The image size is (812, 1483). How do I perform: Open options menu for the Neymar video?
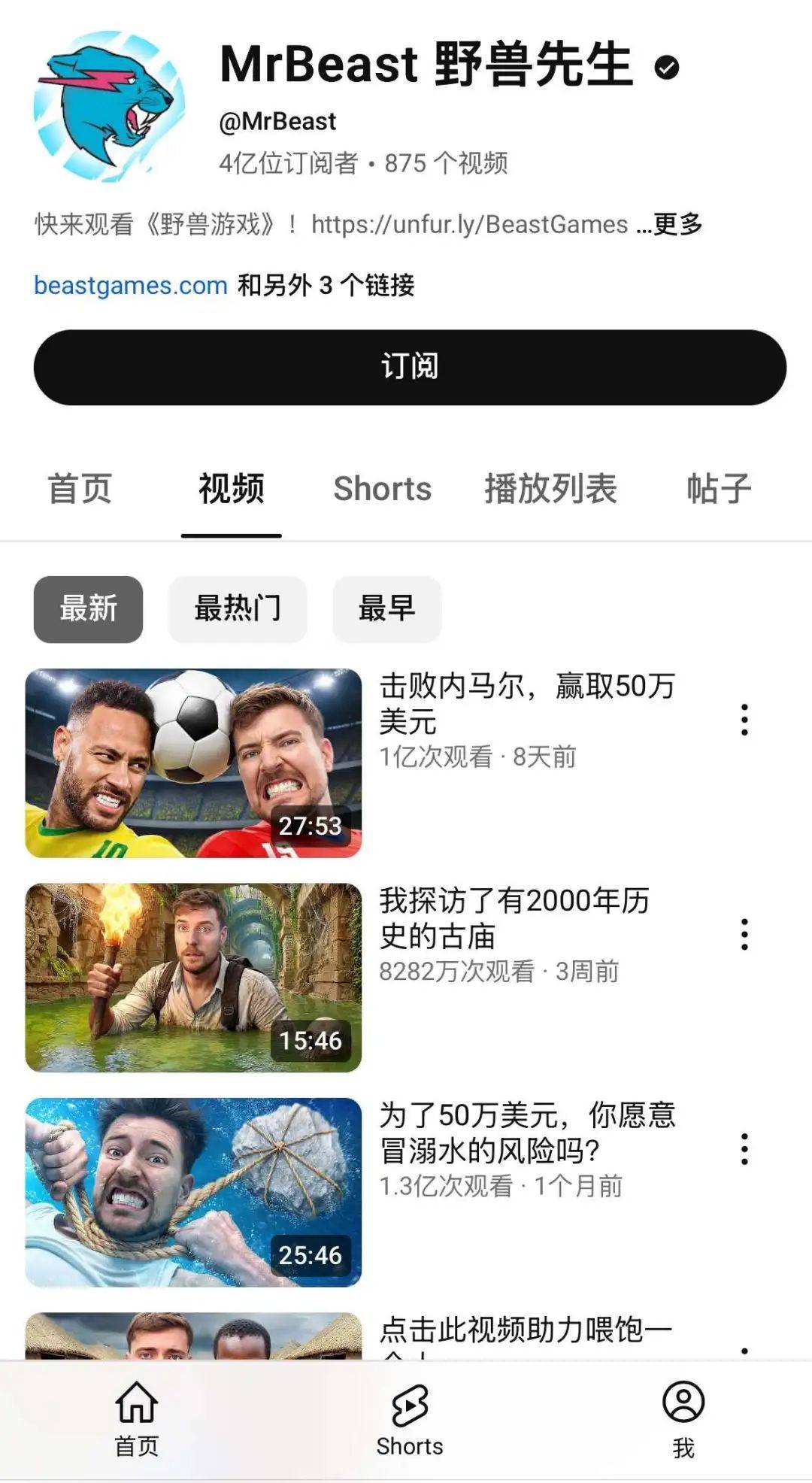point(745,720)
